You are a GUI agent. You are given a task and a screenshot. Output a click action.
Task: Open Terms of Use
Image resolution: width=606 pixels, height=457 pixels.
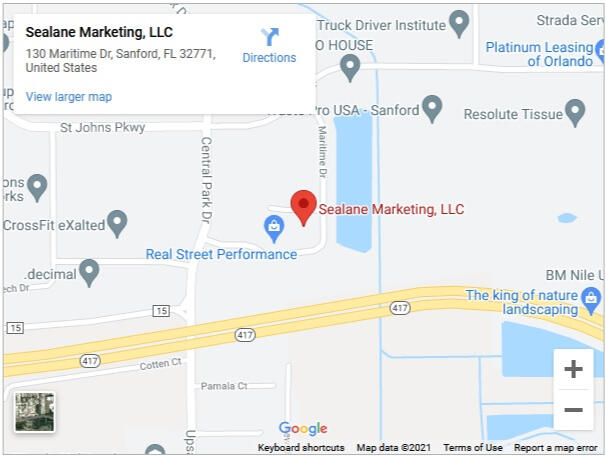pos(473,448)
